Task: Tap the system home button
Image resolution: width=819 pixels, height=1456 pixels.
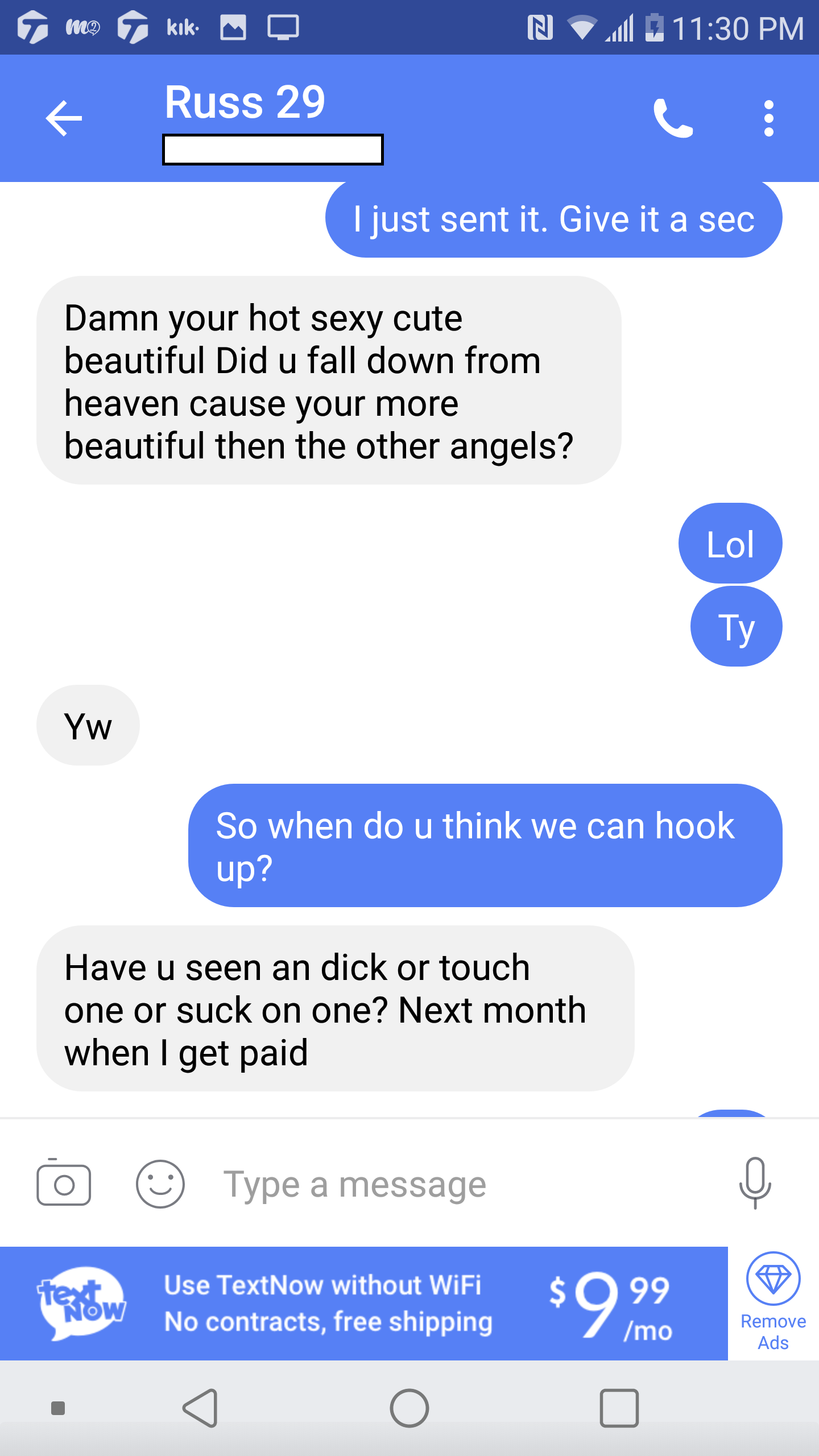Action: click(x=409, y=1408)
